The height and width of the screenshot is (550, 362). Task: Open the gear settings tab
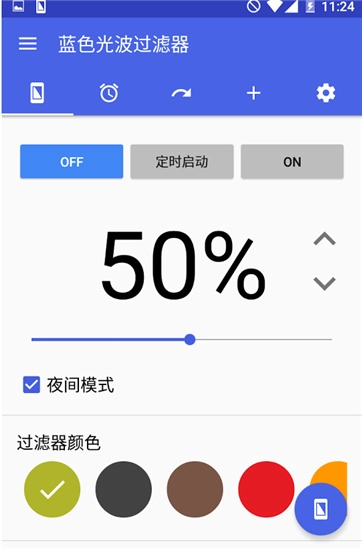(x=326, y=93)
